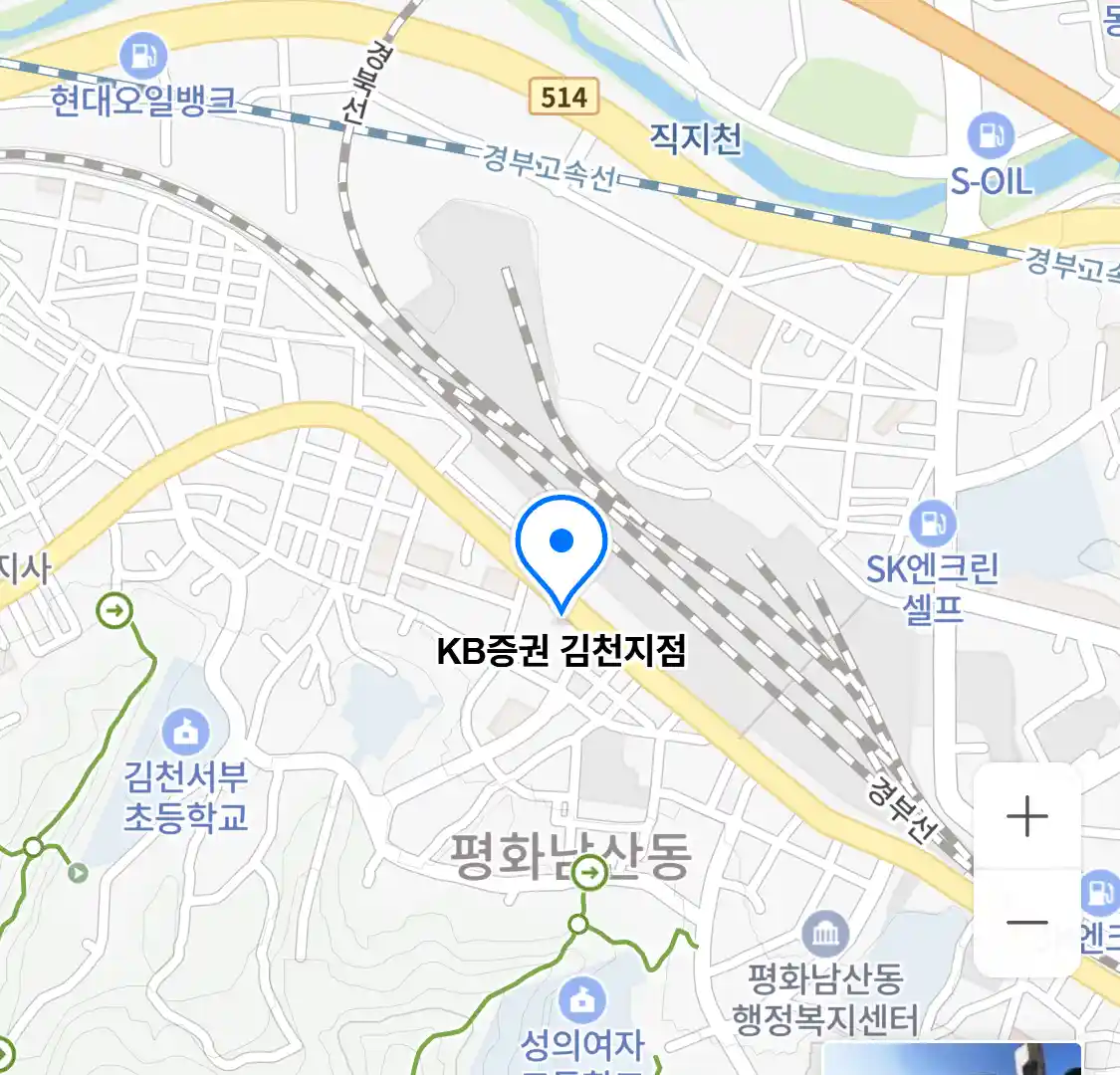The width and height of the screenshot is (1120, 1075).
Task: Select the 현대오일뱅크 gas station marker
Action: pos(144,57)
